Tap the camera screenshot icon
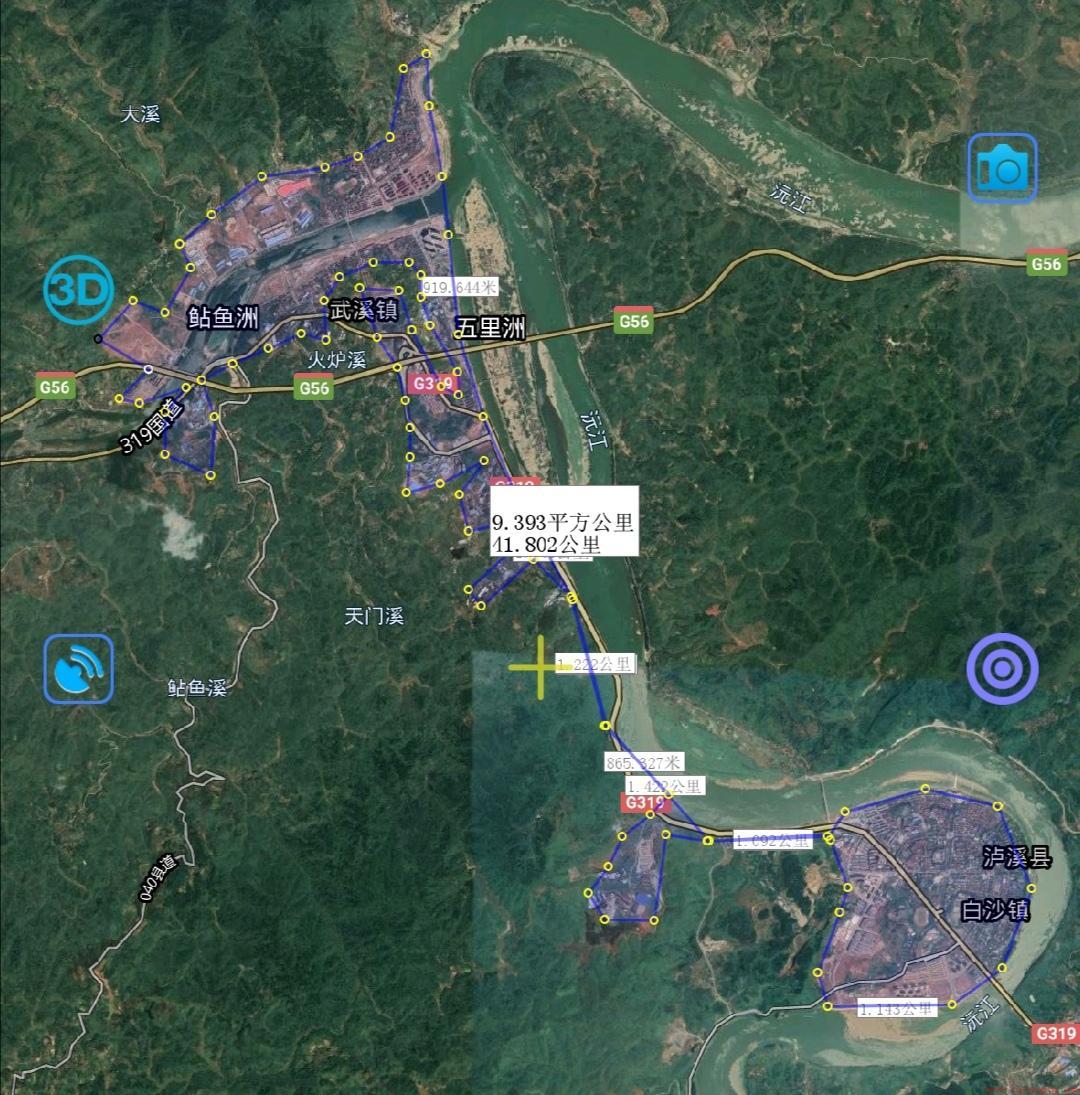The width and height of the screenshot is (1080, 1095). (x=1002, y=168)
